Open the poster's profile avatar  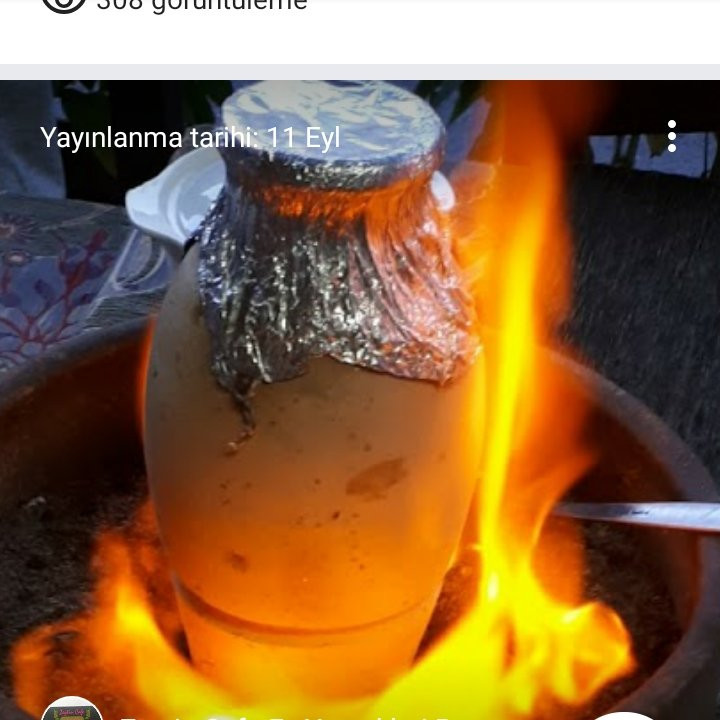tap(73, 709)
